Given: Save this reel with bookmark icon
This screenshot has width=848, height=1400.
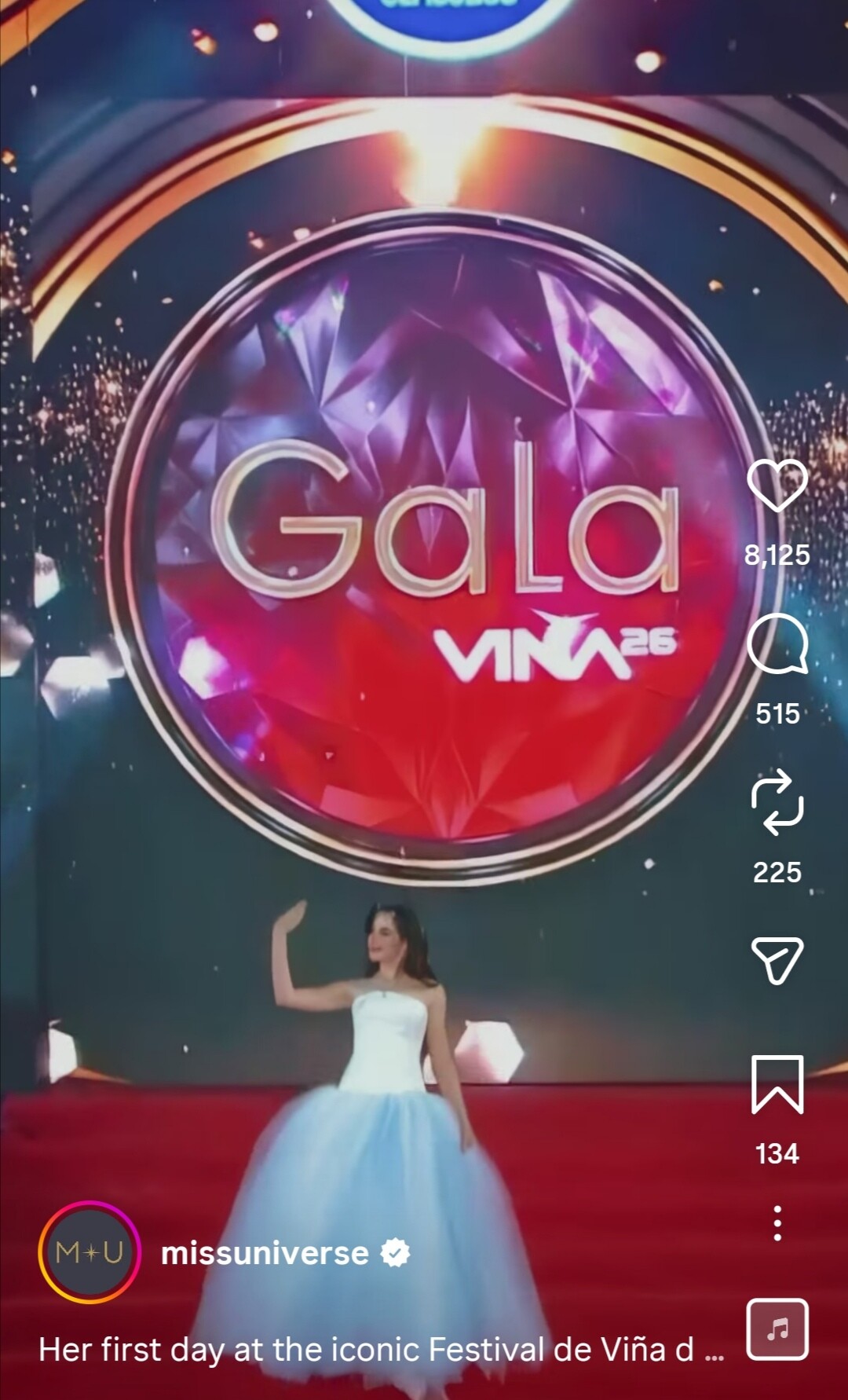Looking at the screenshot, I should 777,1085.
